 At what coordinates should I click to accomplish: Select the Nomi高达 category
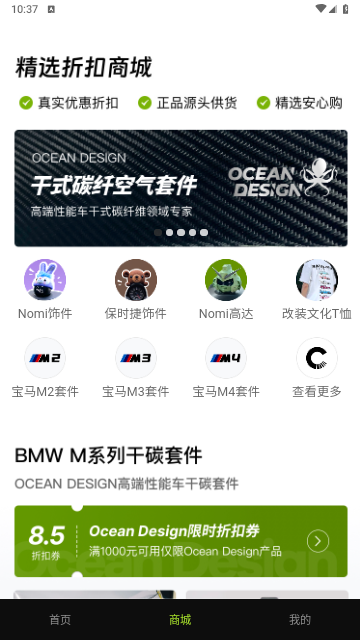coord(226,290)
